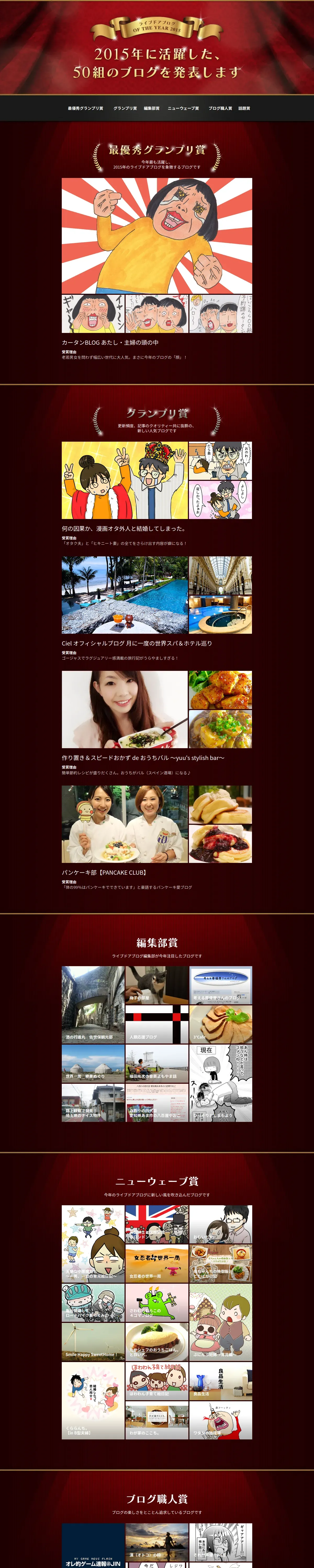Jump to 最優秀グランプリ賞 section in nav
The image size is (314, 1568).
click(85, 108)
